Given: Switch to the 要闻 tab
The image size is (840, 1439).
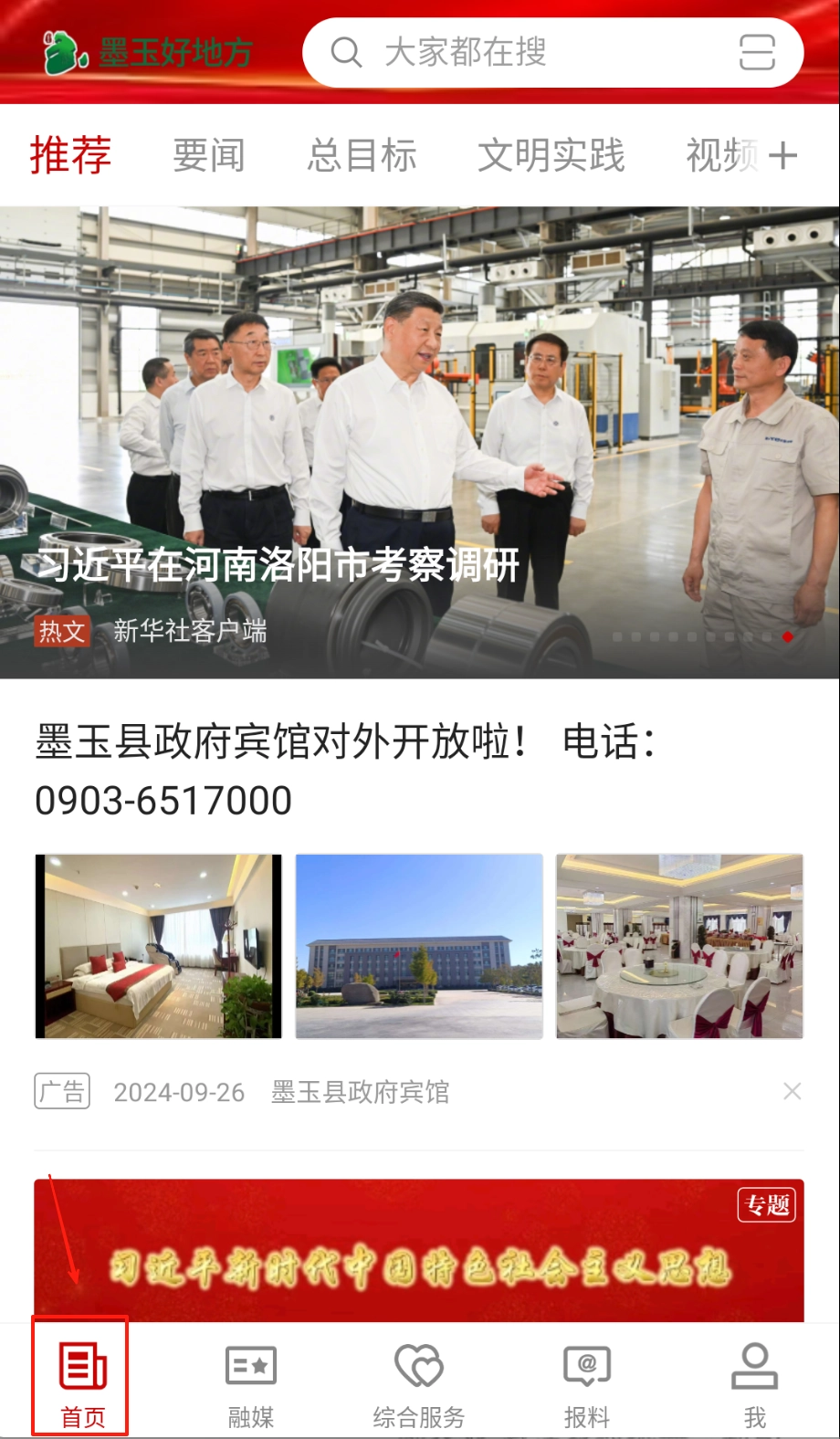Looking at the screenshot, I should point(209,155).
